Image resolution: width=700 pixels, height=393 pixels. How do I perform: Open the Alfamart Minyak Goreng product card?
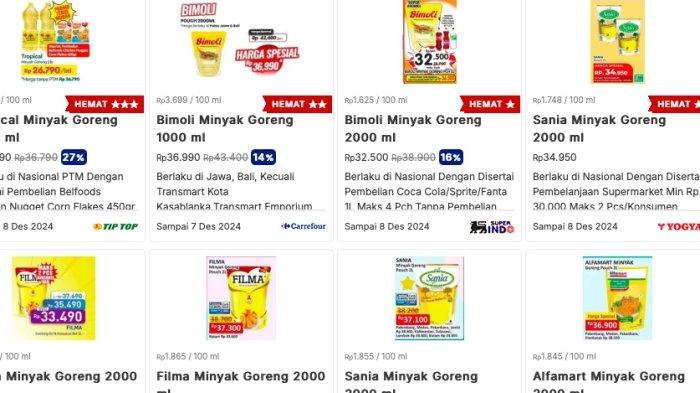613,322
